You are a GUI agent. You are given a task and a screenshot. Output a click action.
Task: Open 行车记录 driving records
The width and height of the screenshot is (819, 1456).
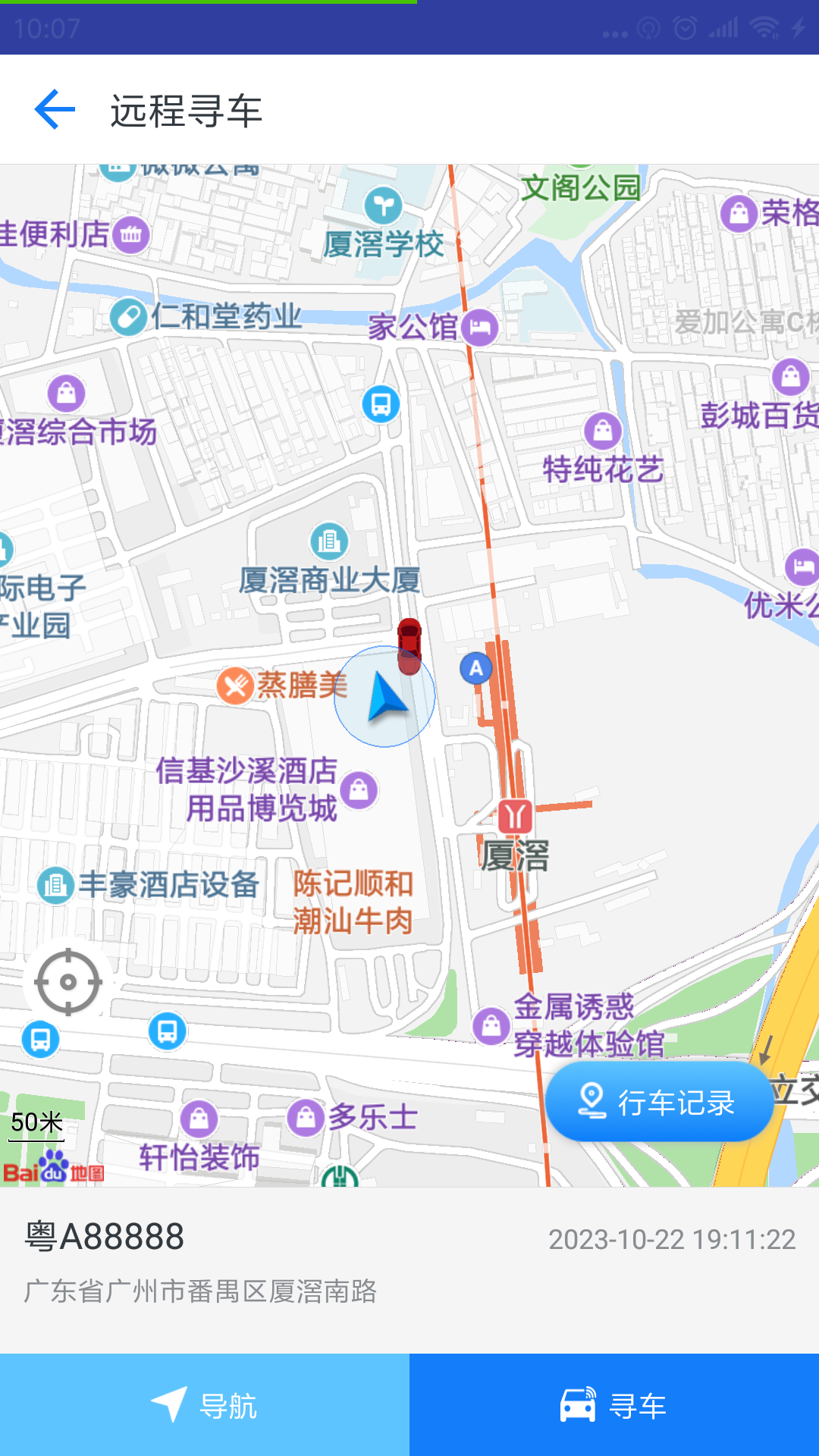[658, 1101]
